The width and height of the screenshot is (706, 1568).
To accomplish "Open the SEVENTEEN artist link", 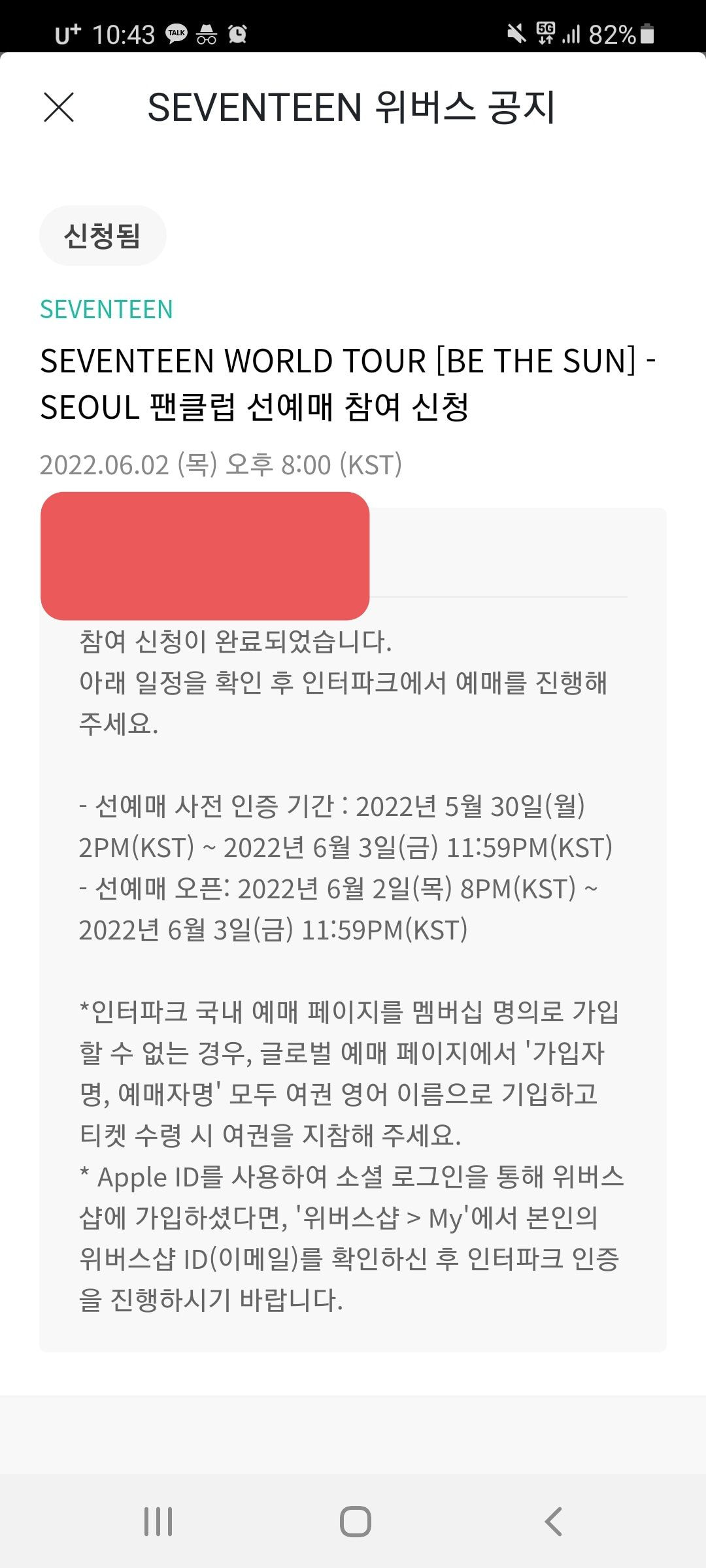I will (107, 309).
